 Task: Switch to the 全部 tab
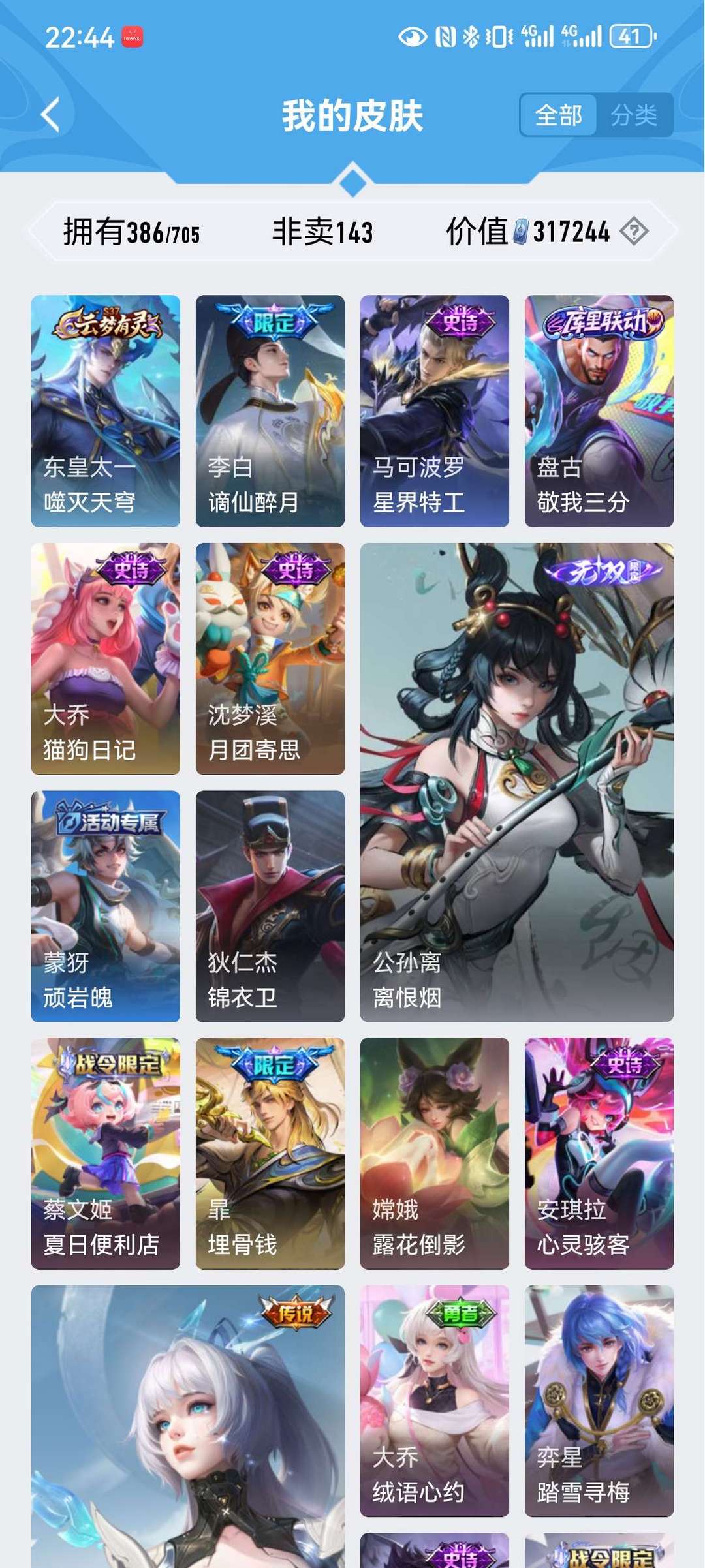pos(559,115)
